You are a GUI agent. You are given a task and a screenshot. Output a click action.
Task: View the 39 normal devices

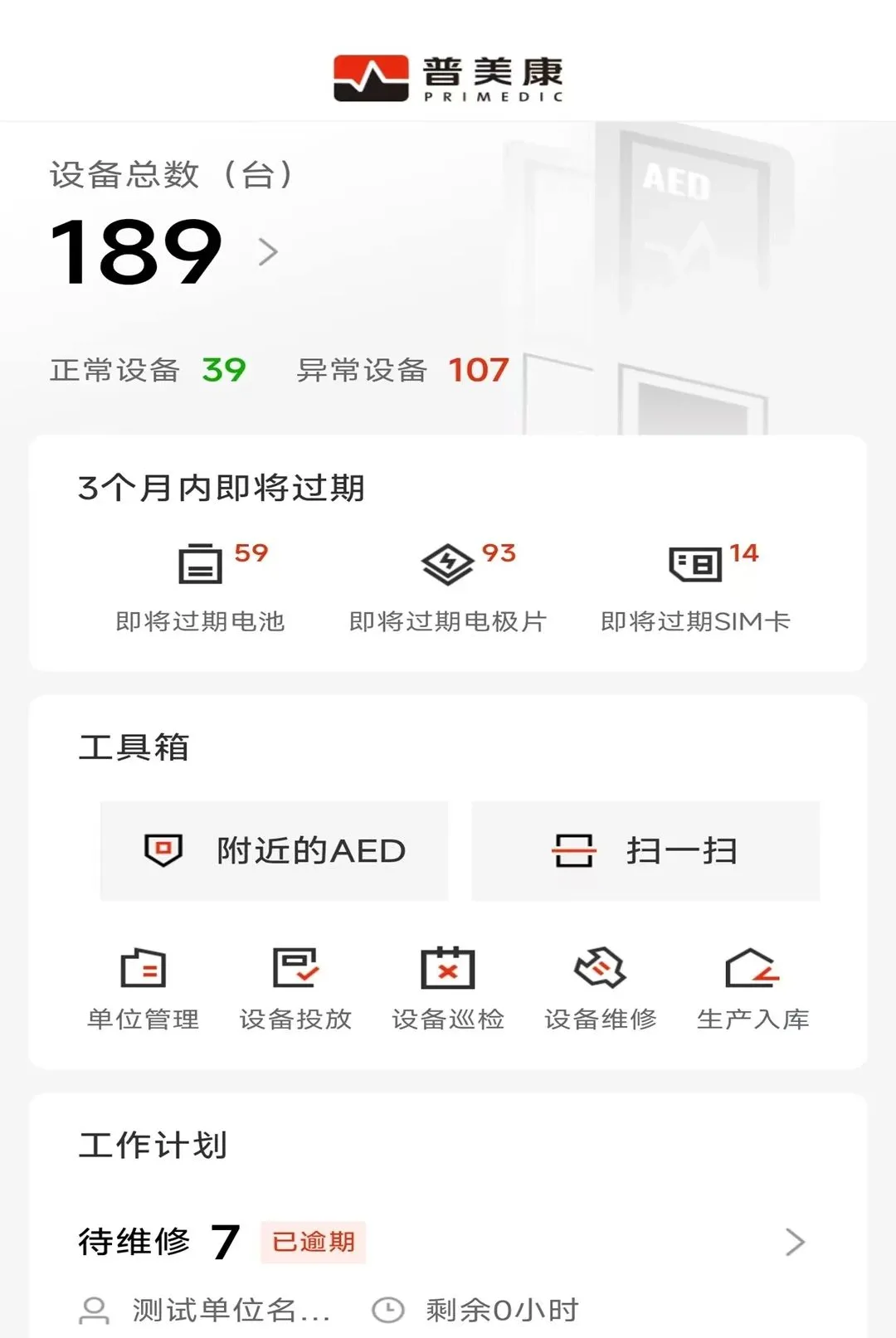point(148,370)
